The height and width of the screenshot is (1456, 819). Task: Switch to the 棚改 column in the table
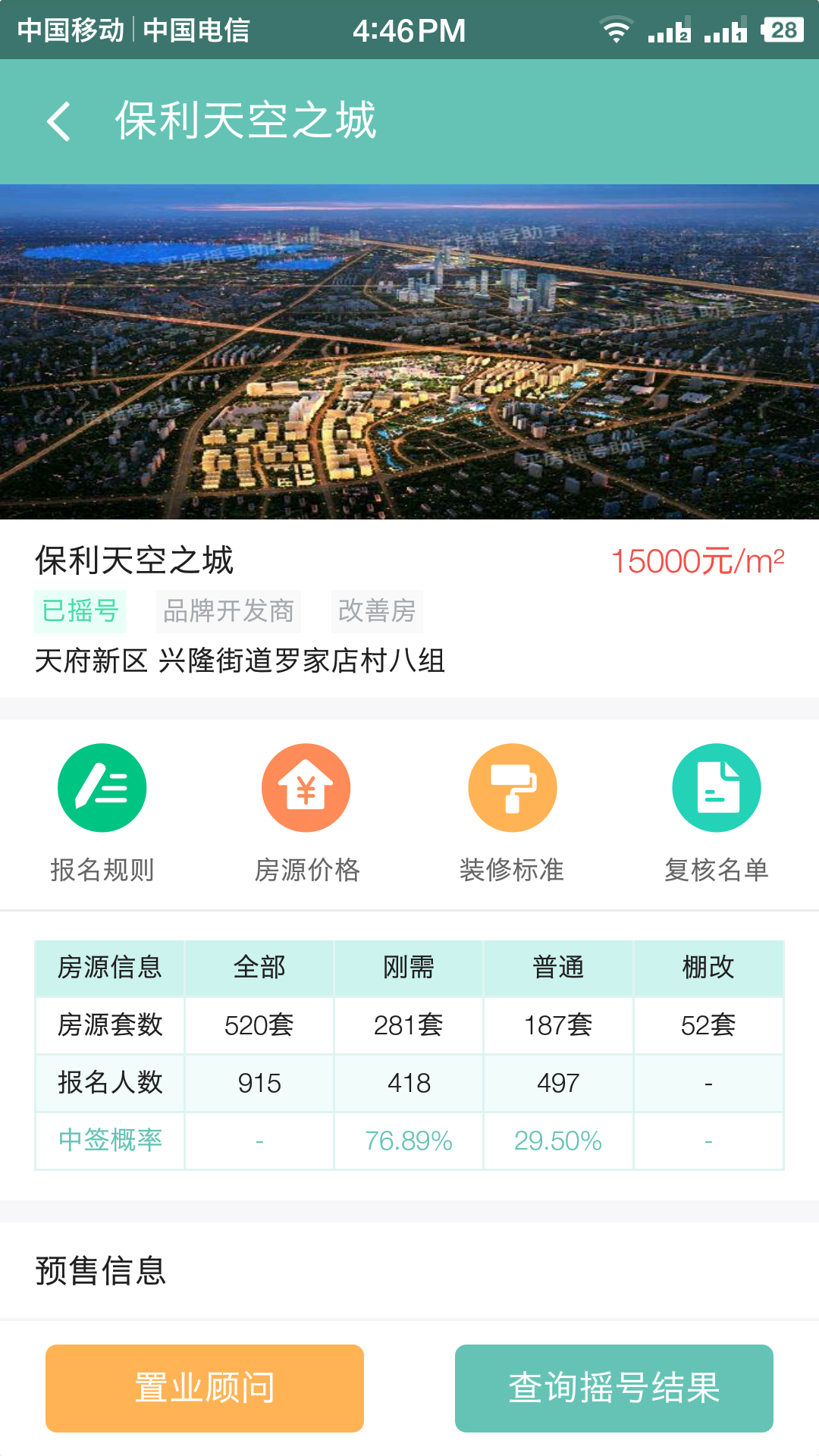[707, 968]
